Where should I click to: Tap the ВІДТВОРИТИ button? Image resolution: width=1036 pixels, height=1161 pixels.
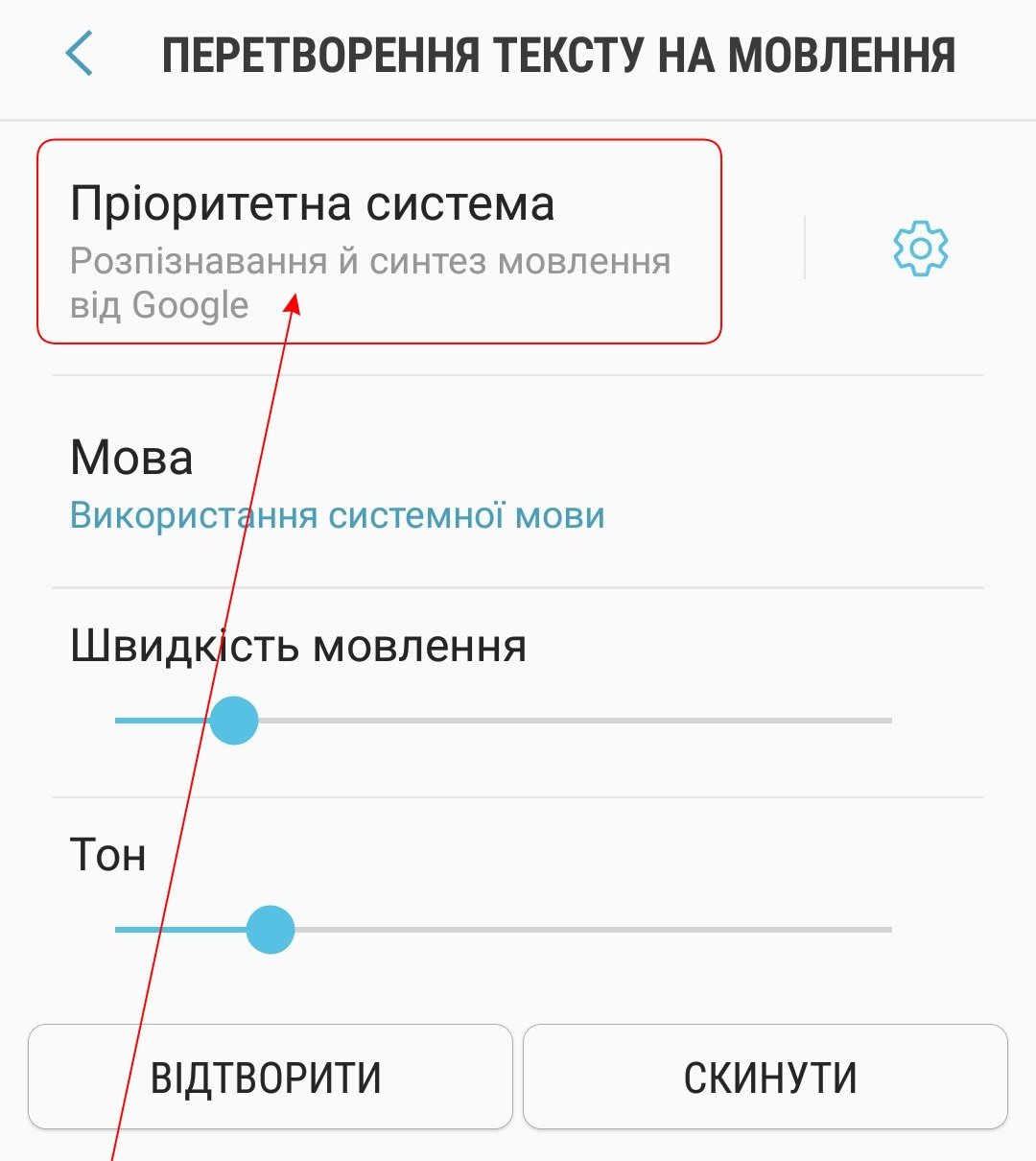[x=270, y=1077]
